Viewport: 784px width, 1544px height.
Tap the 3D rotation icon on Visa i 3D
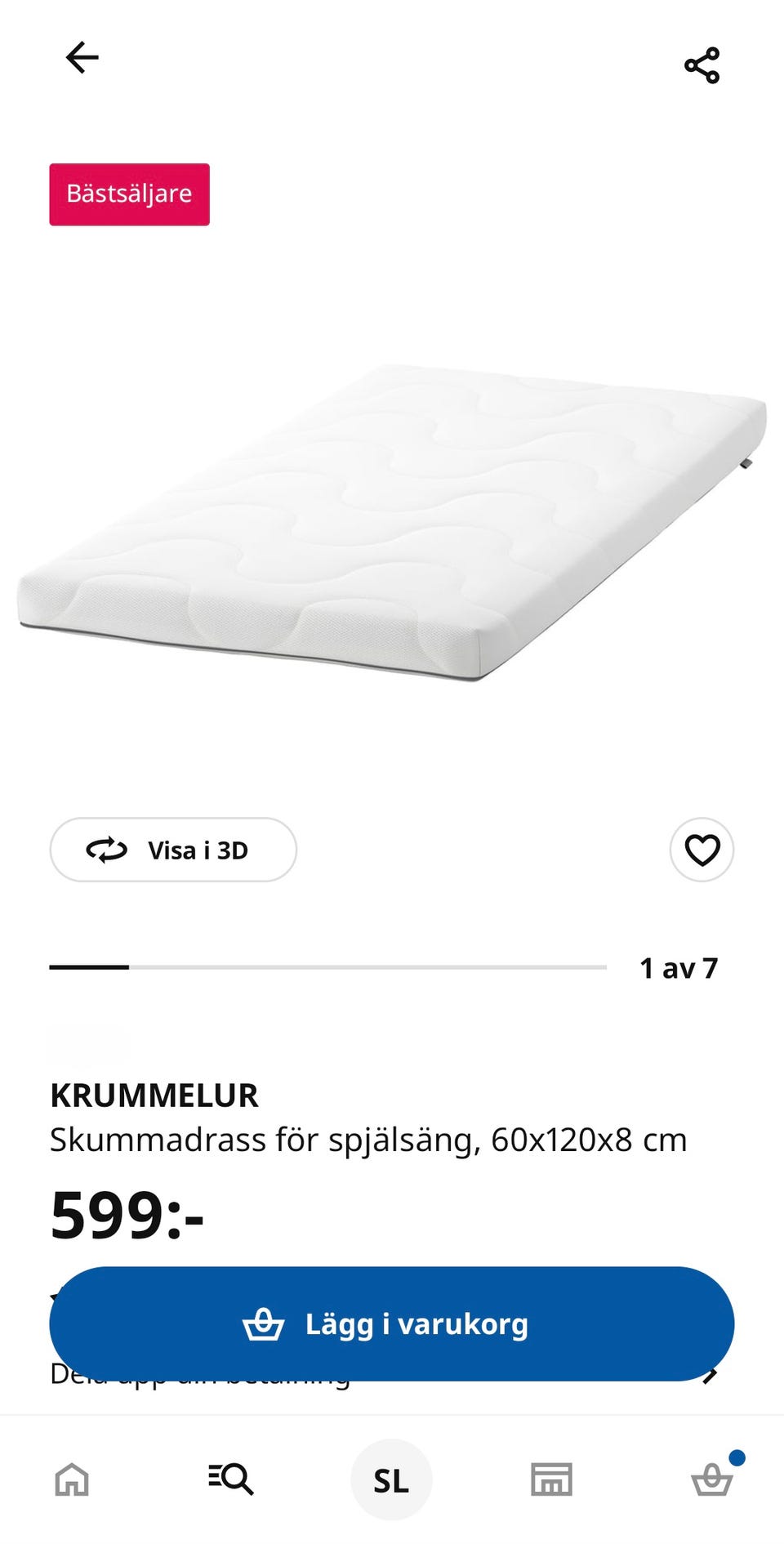tap(108, 850)
